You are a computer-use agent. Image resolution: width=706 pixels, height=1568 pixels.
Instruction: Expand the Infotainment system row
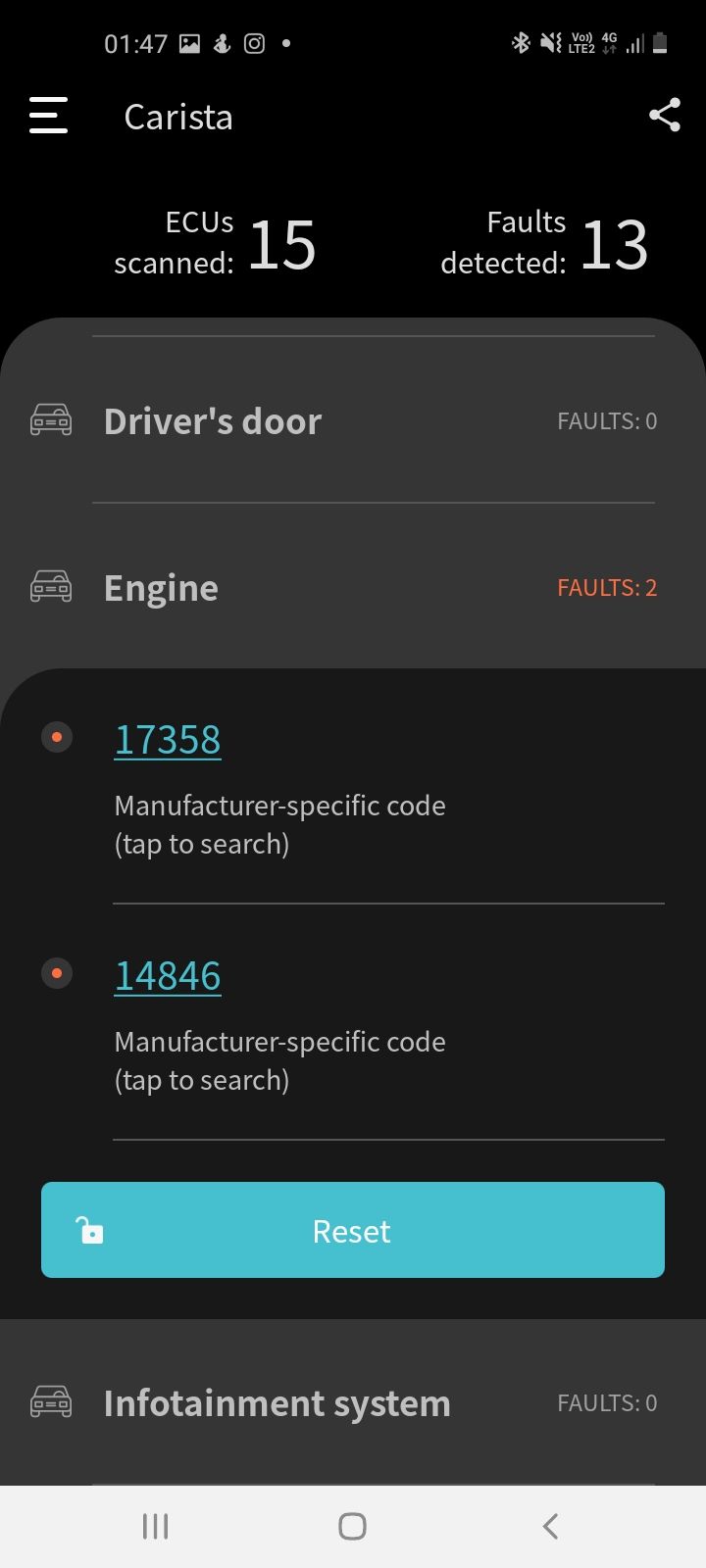(x=353, y=1402)
